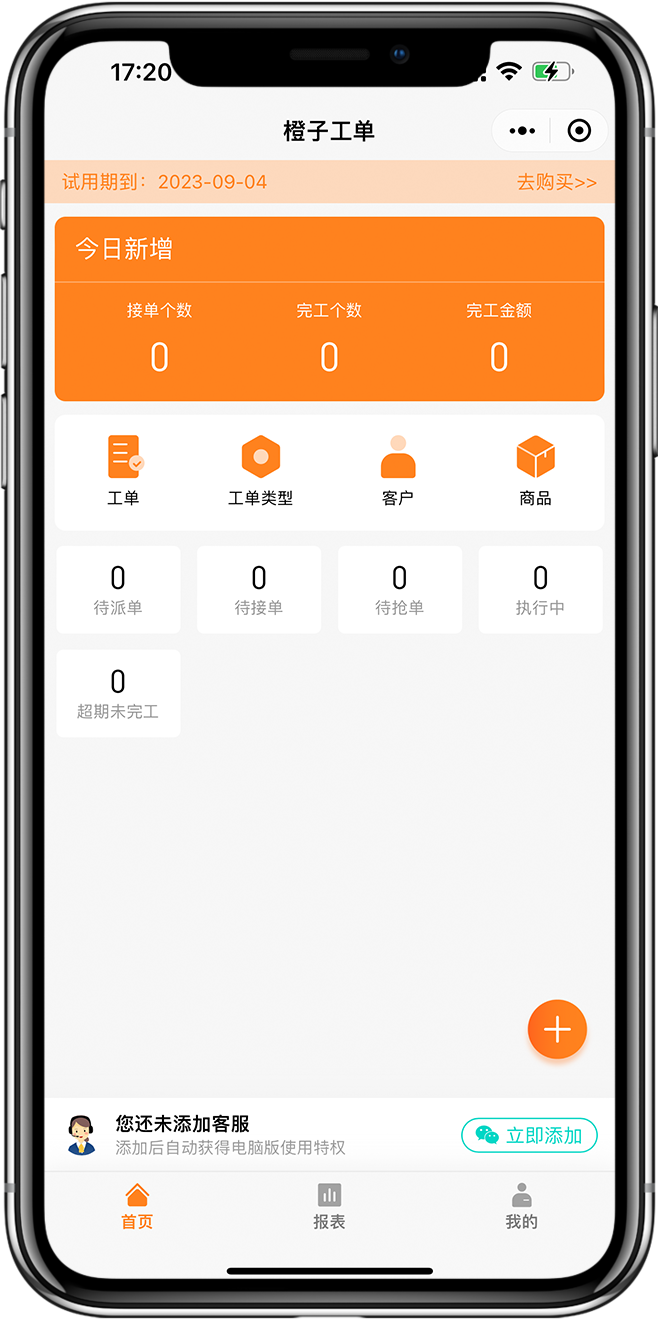Open the 客户 customers section
The width and height of the screenshot is (658, 1320).
pos(398,470)
